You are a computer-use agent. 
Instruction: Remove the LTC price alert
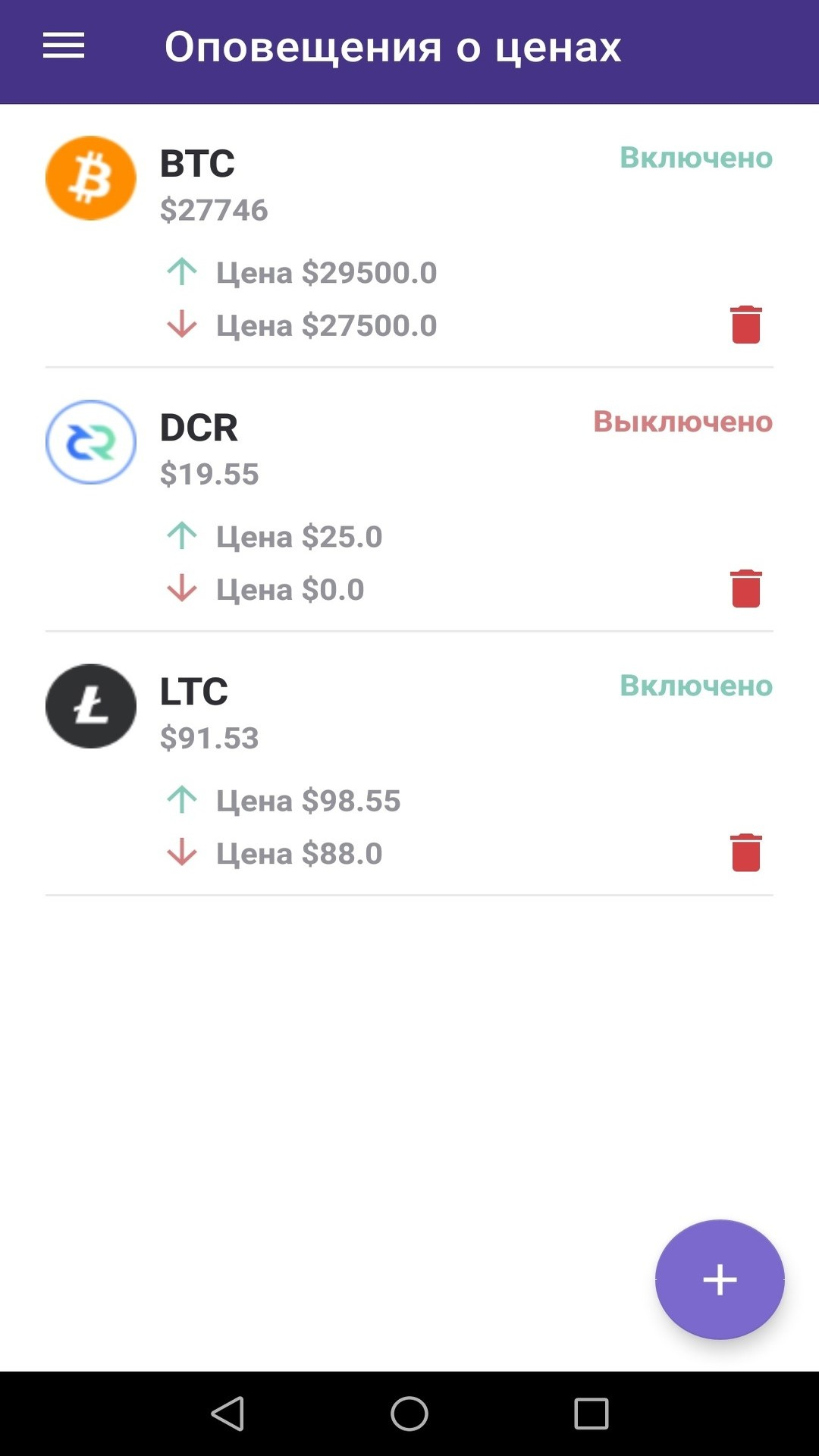click(x=745, y=852)
